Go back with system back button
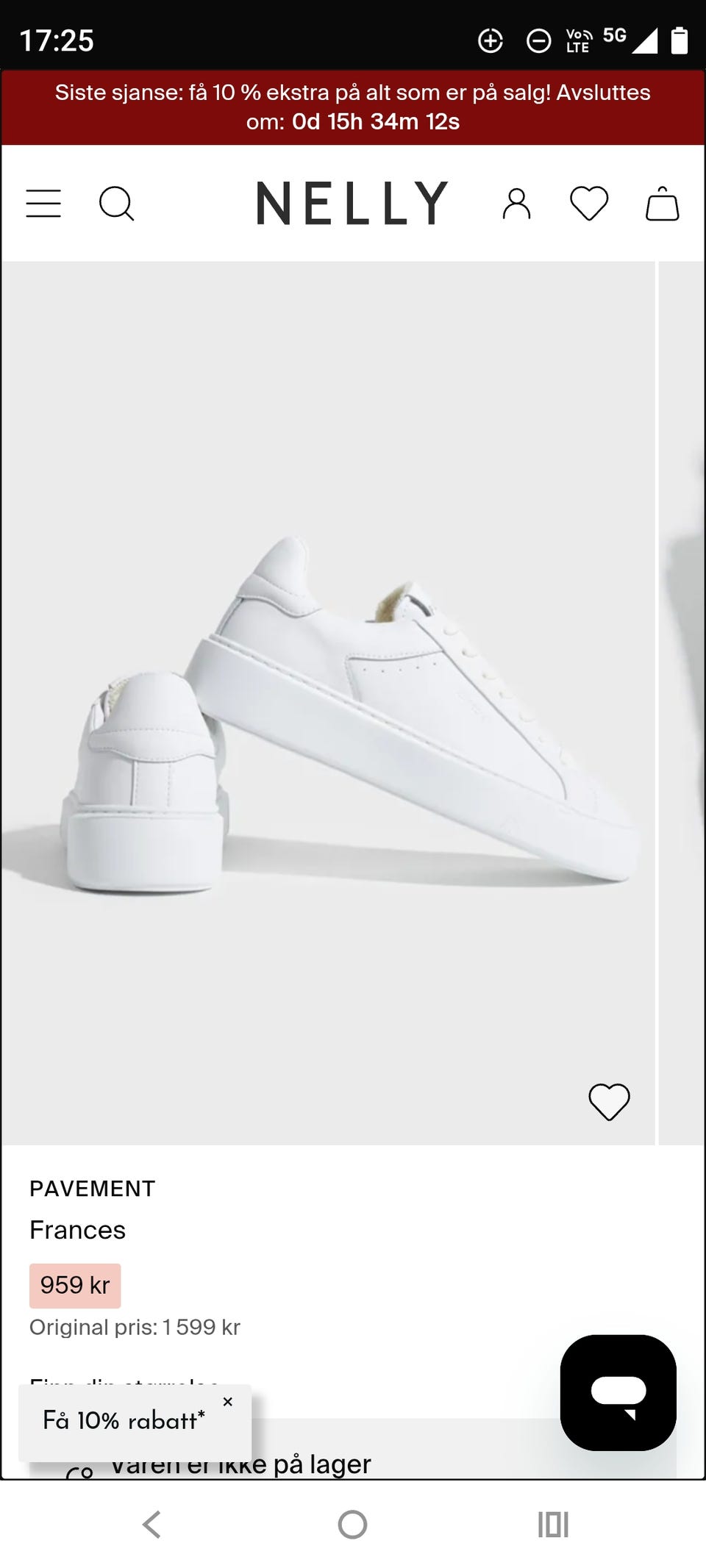The height and width of the screenshot is (1568, 706). [151, 1525]
